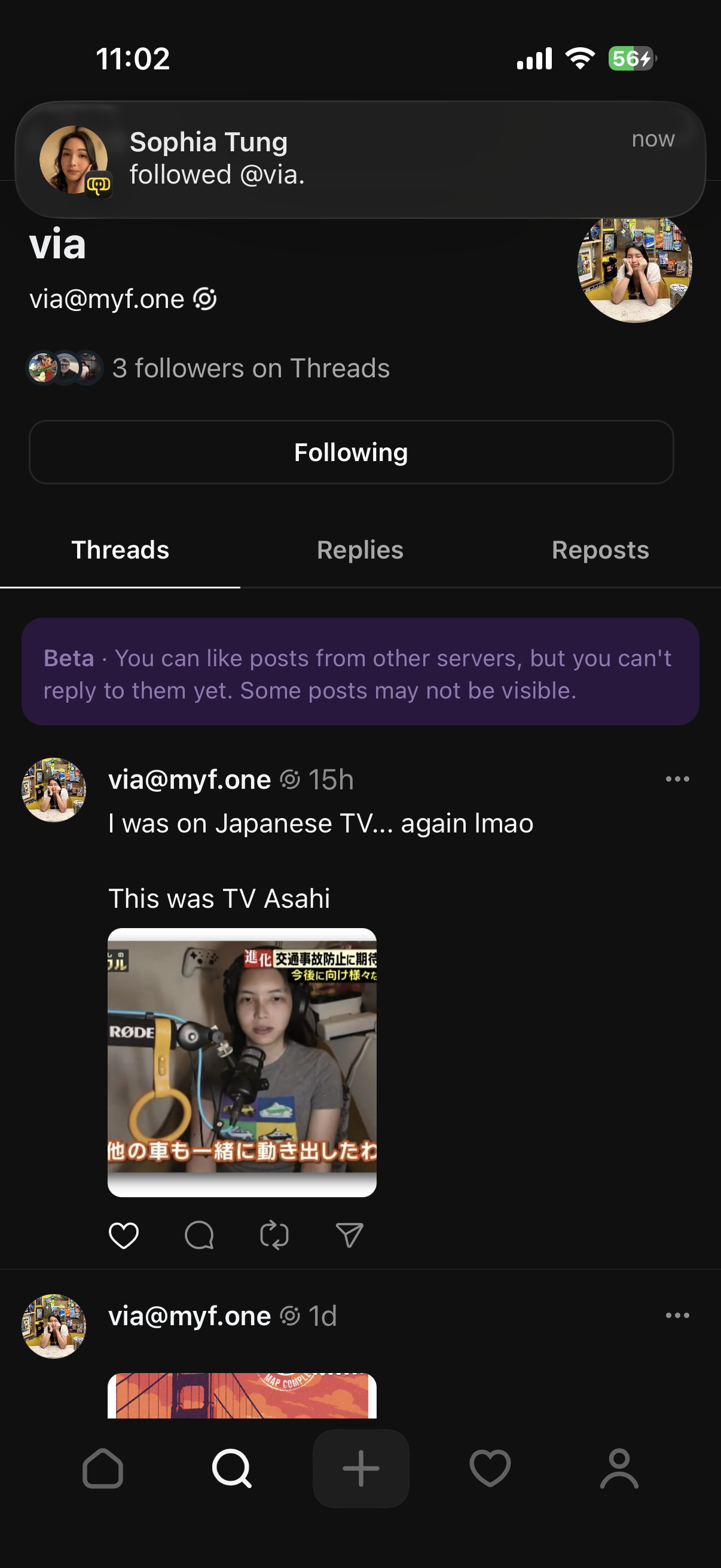Go to the Home feed tab
The width and height of the screenshot is (721, 1568).
tap(103, 1469)
